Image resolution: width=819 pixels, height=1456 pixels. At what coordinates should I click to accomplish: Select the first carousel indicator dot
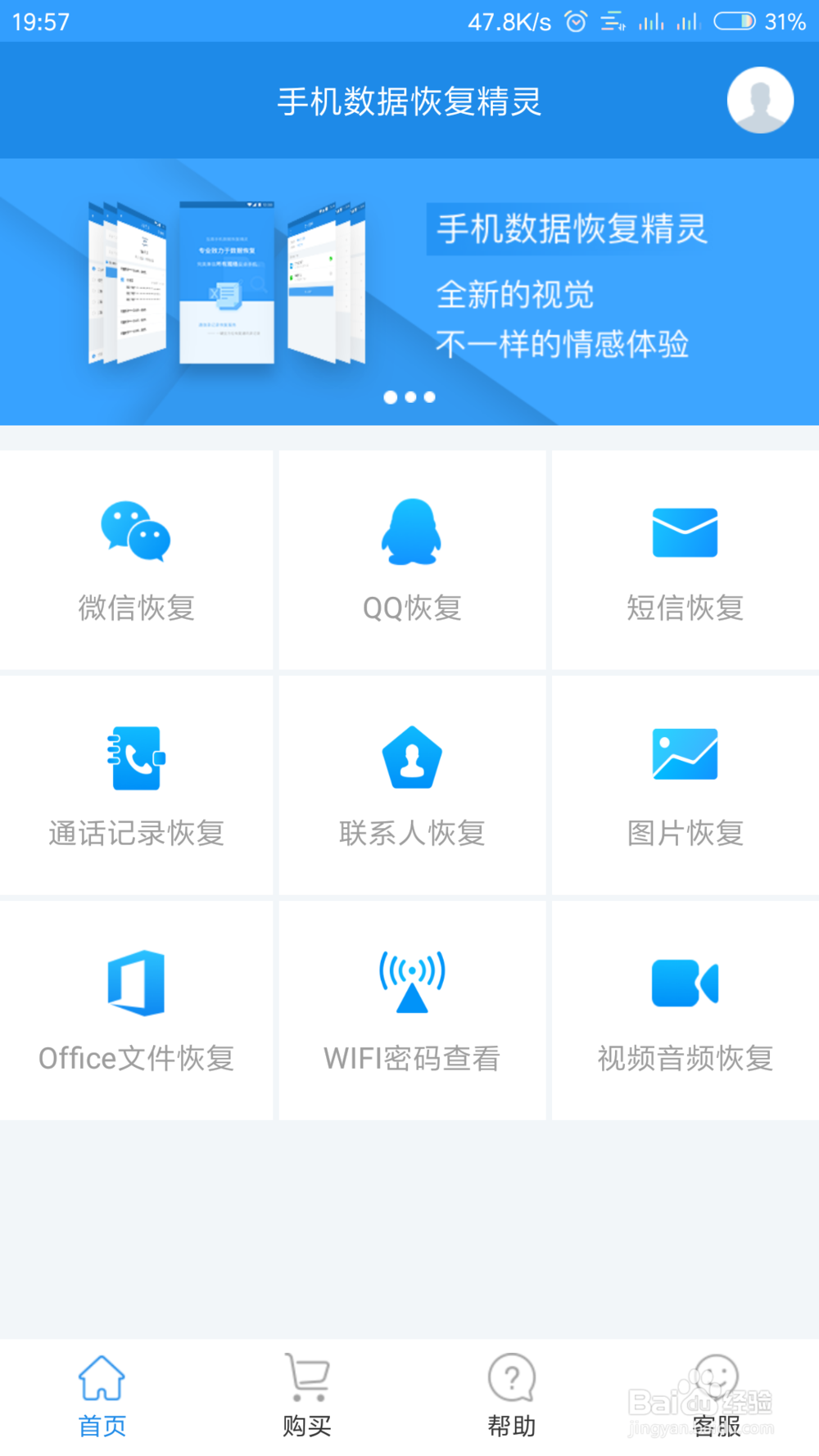(391, 396)
